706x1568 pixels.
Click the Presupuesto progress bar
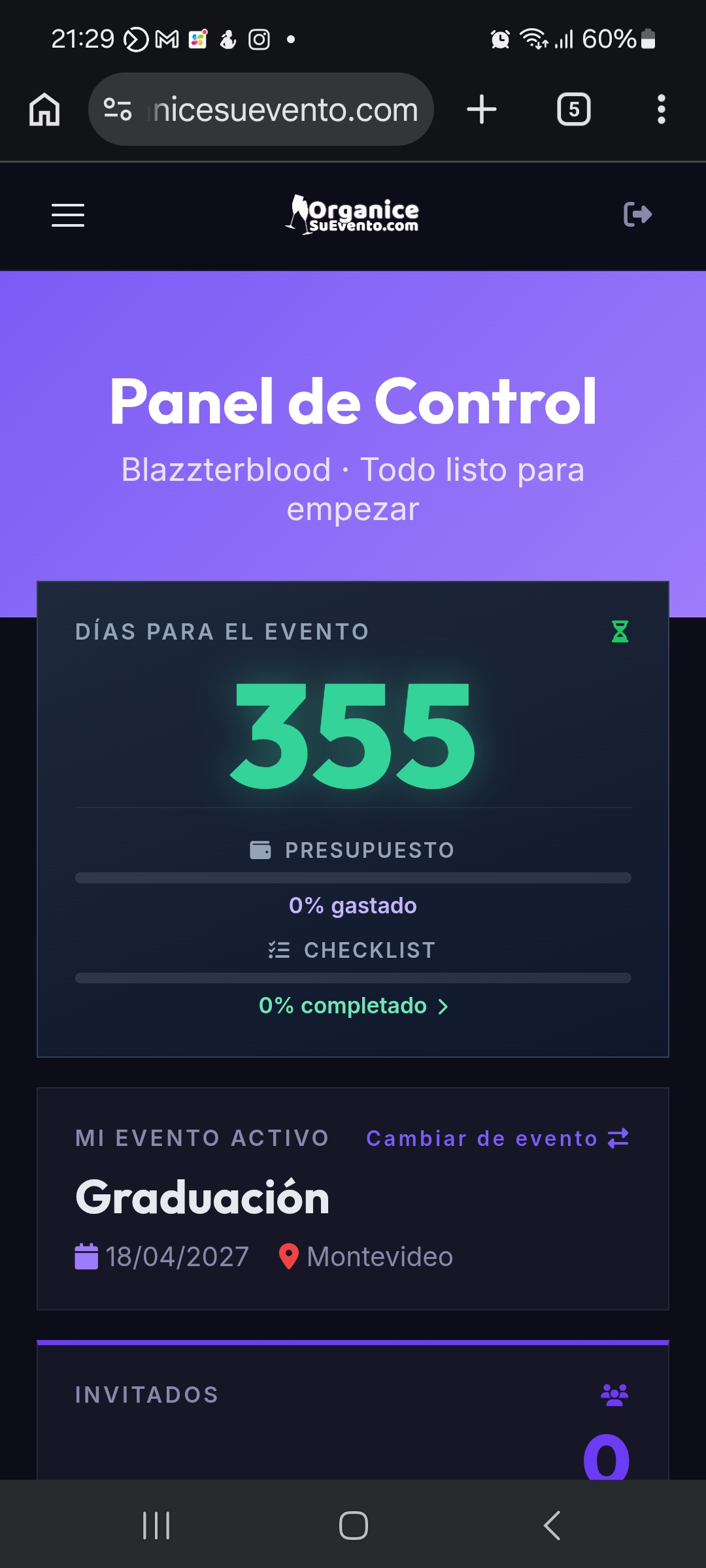tap(353, 879)
